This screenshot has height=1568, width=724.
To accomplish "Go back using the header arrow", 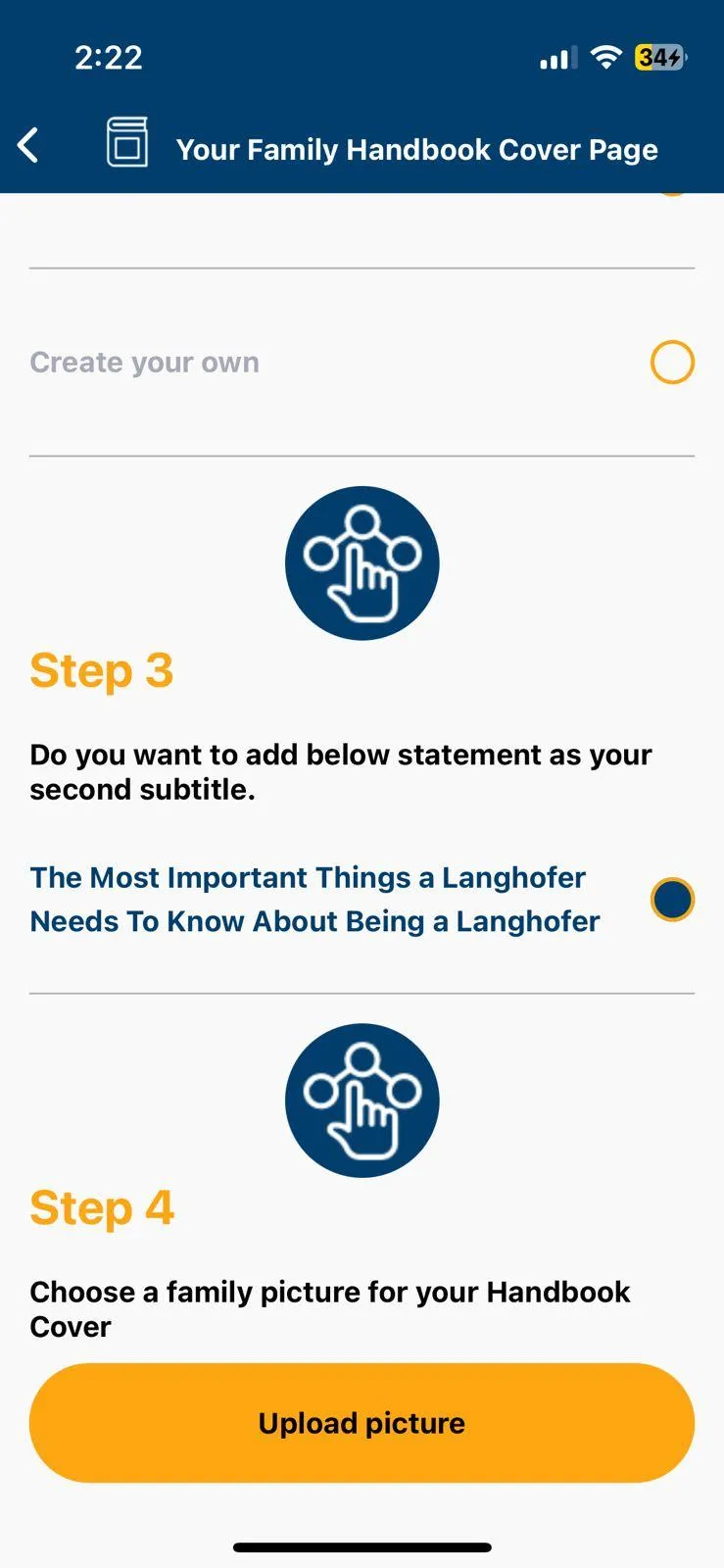I will tap(28, 146).
